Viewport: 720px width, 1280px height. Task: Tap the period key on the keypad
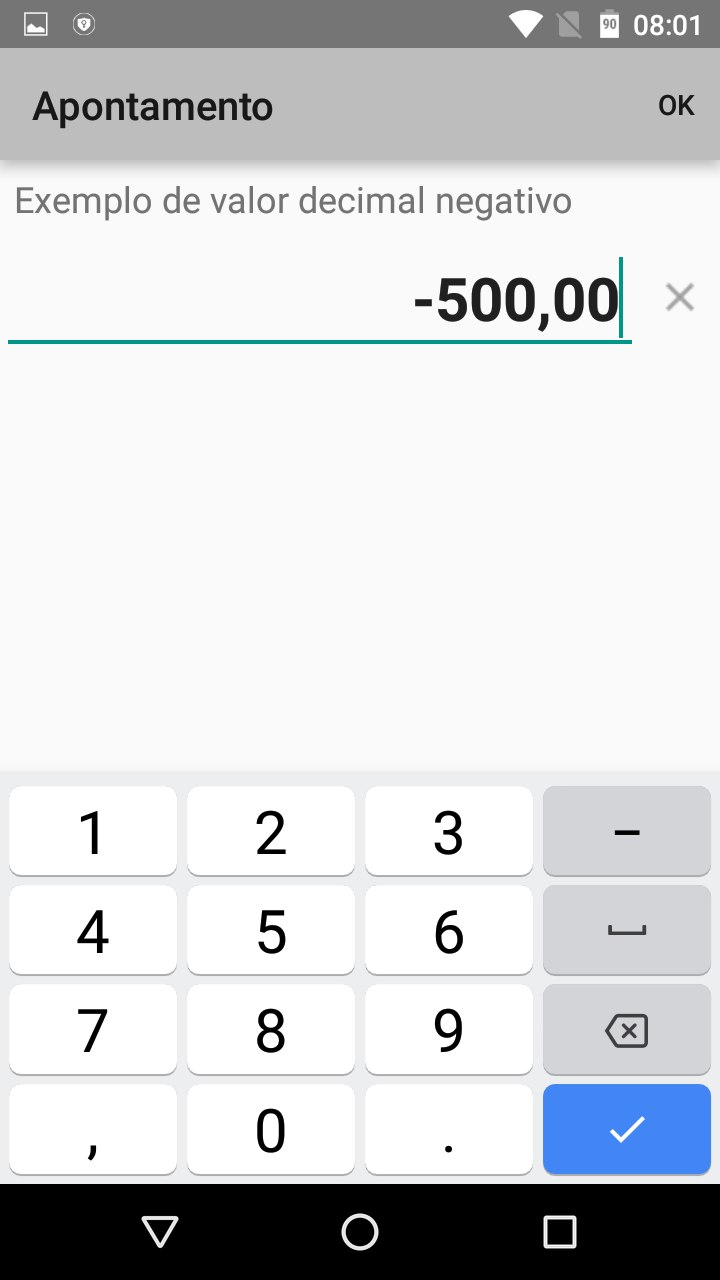[x=449, y=1130]
